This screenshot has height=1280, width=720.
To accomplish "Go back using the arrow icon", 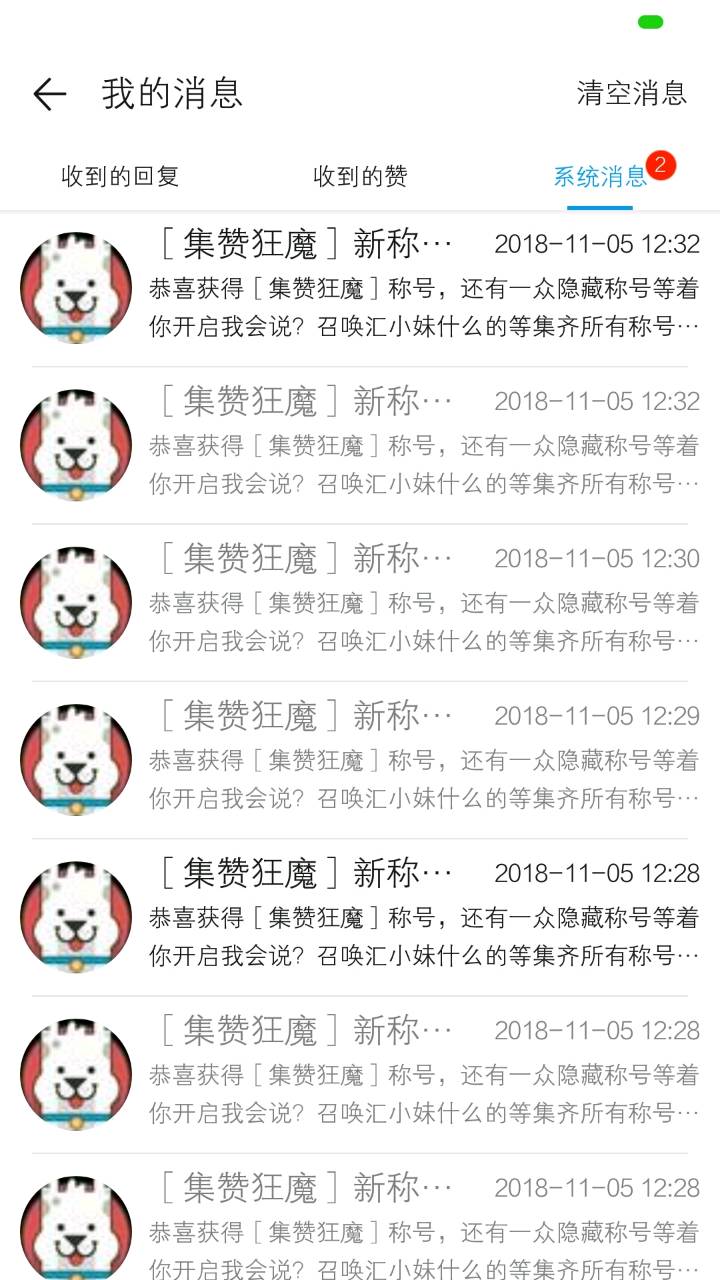I will [49, 94].
